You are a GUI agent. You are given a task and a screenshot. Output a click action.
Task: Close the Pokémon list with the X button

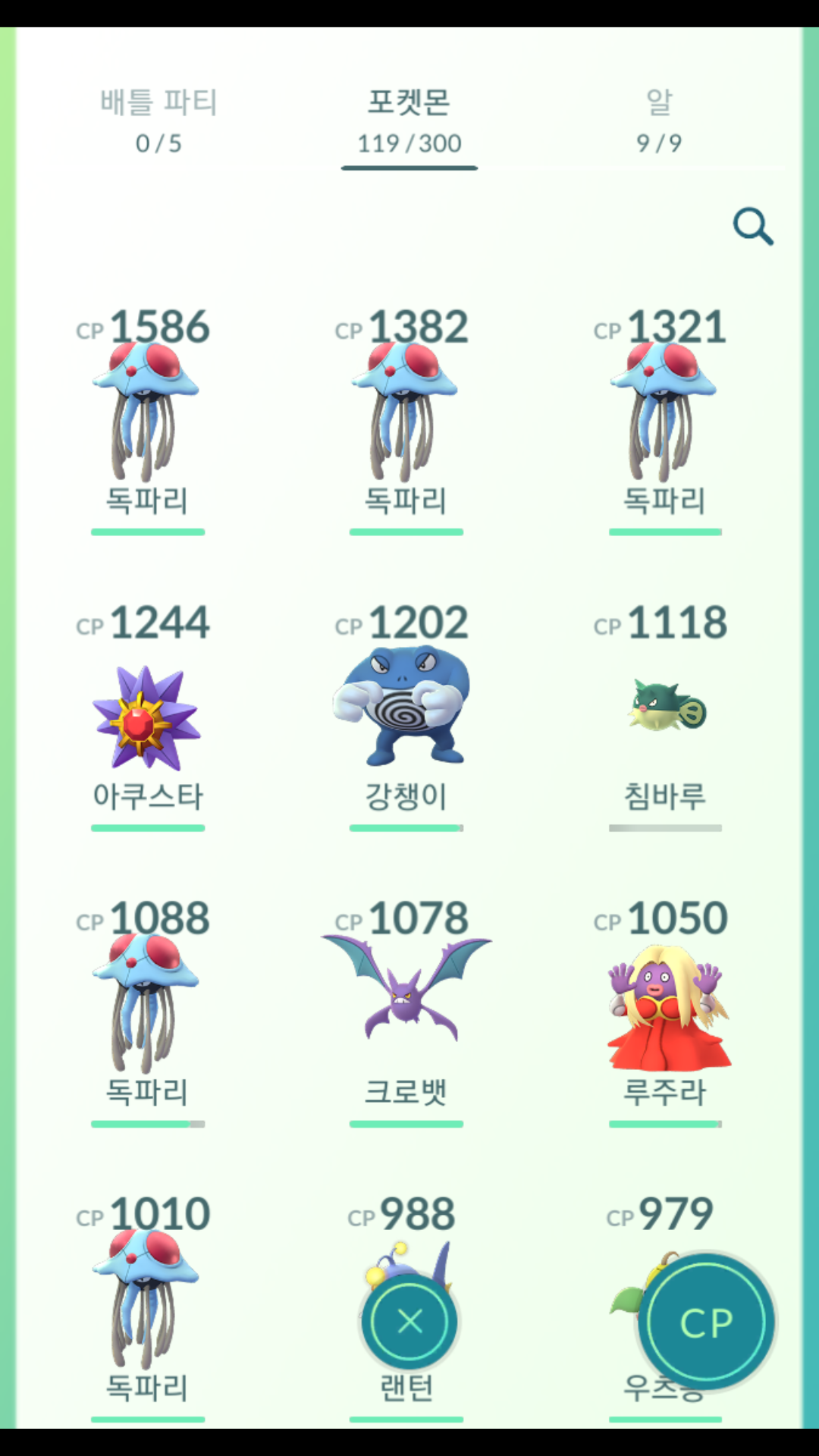(x=409, y=1322)
